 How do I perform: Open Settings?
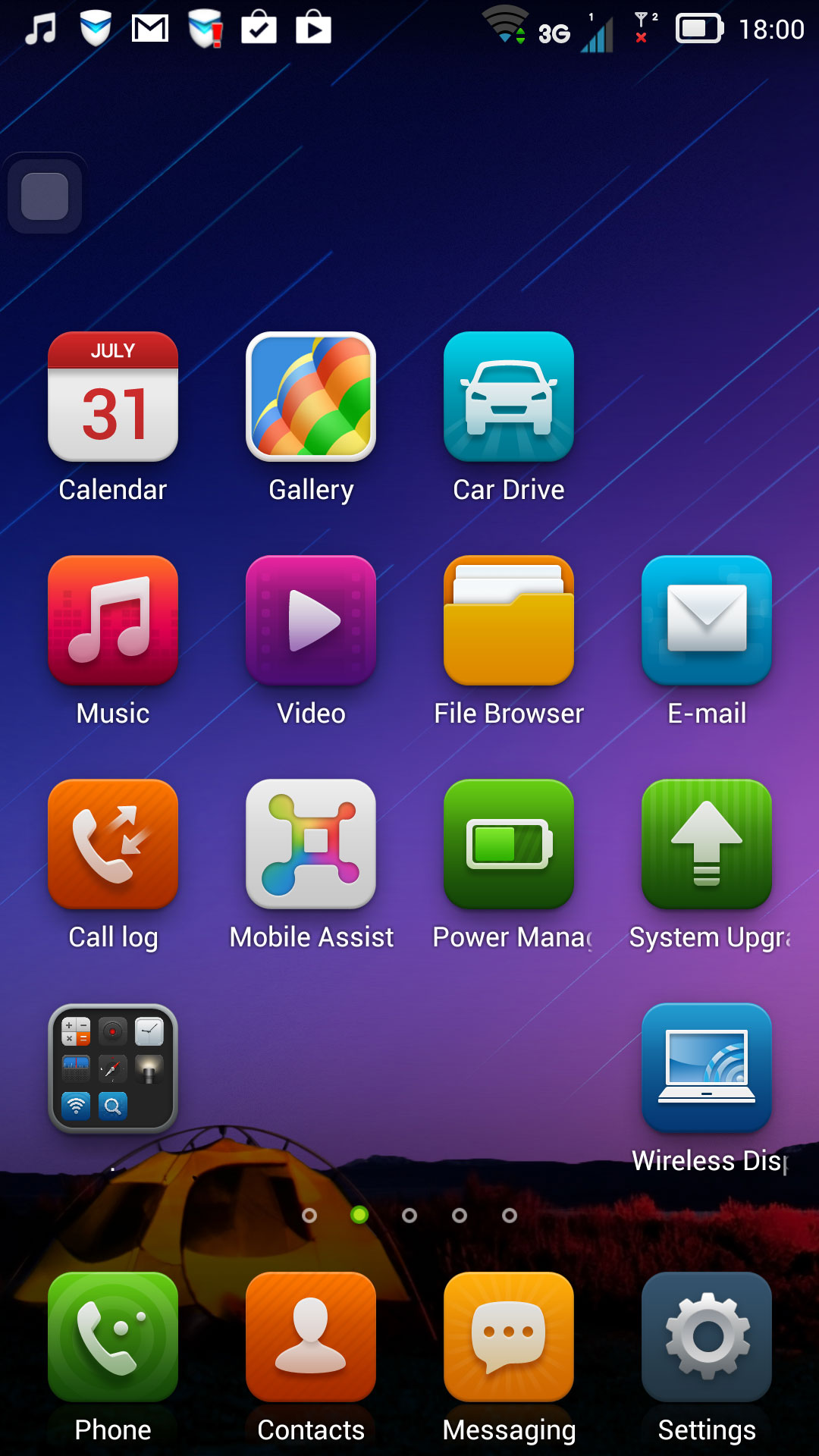coord(707,1337)
